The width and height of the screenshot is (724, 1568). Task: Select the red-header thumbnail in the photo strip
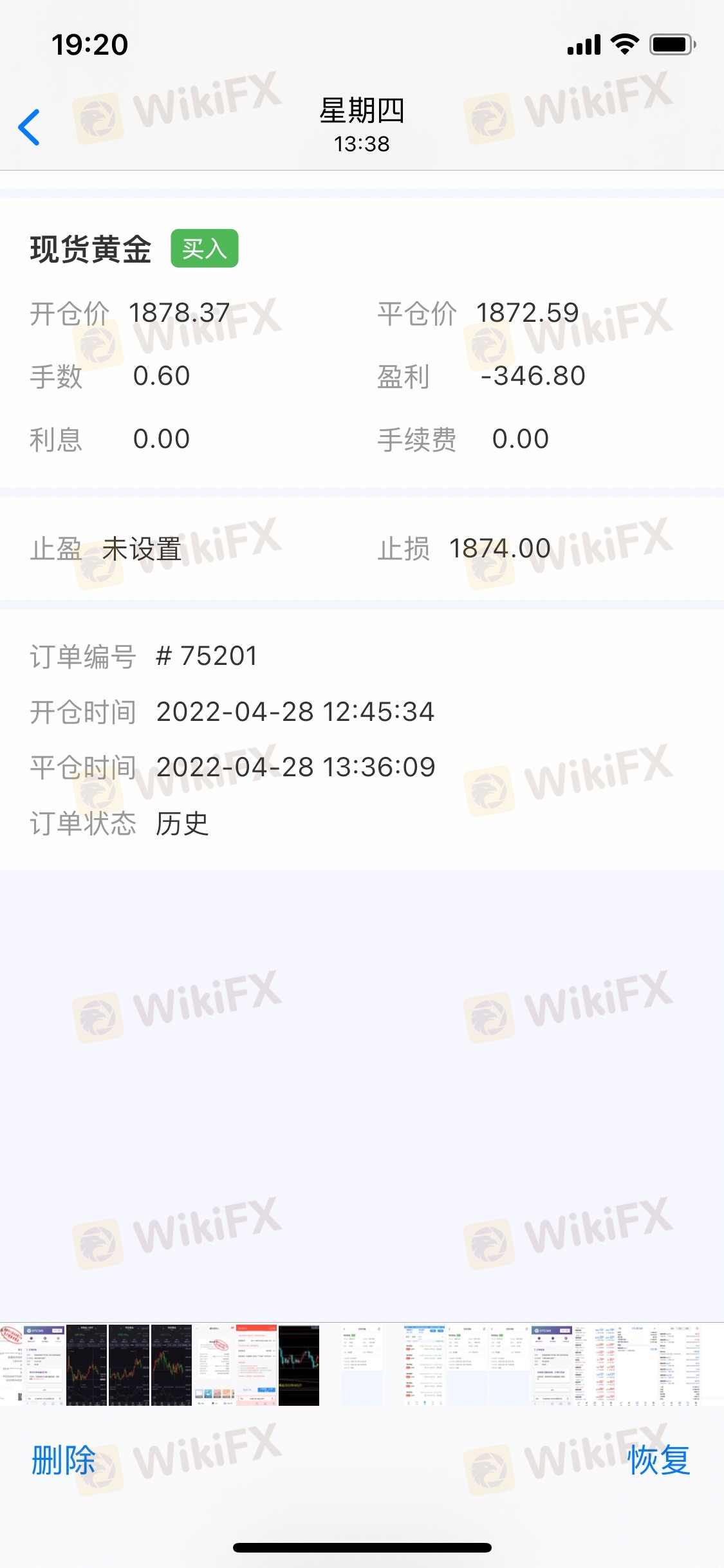point(256,1365)
